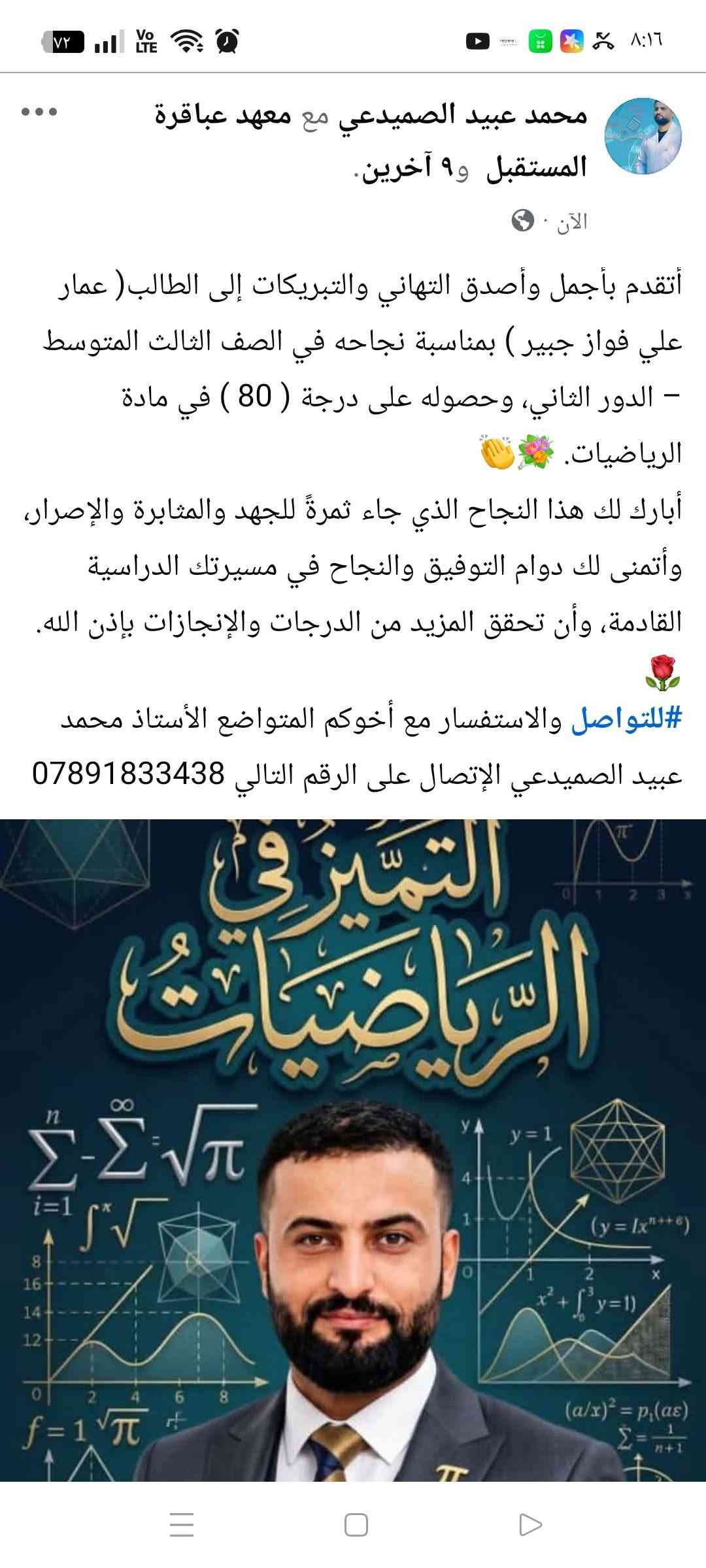Viewport: 706px width, 1568px height.
Task: Open the post's mathematics poster image
Action: [353, 1151]
